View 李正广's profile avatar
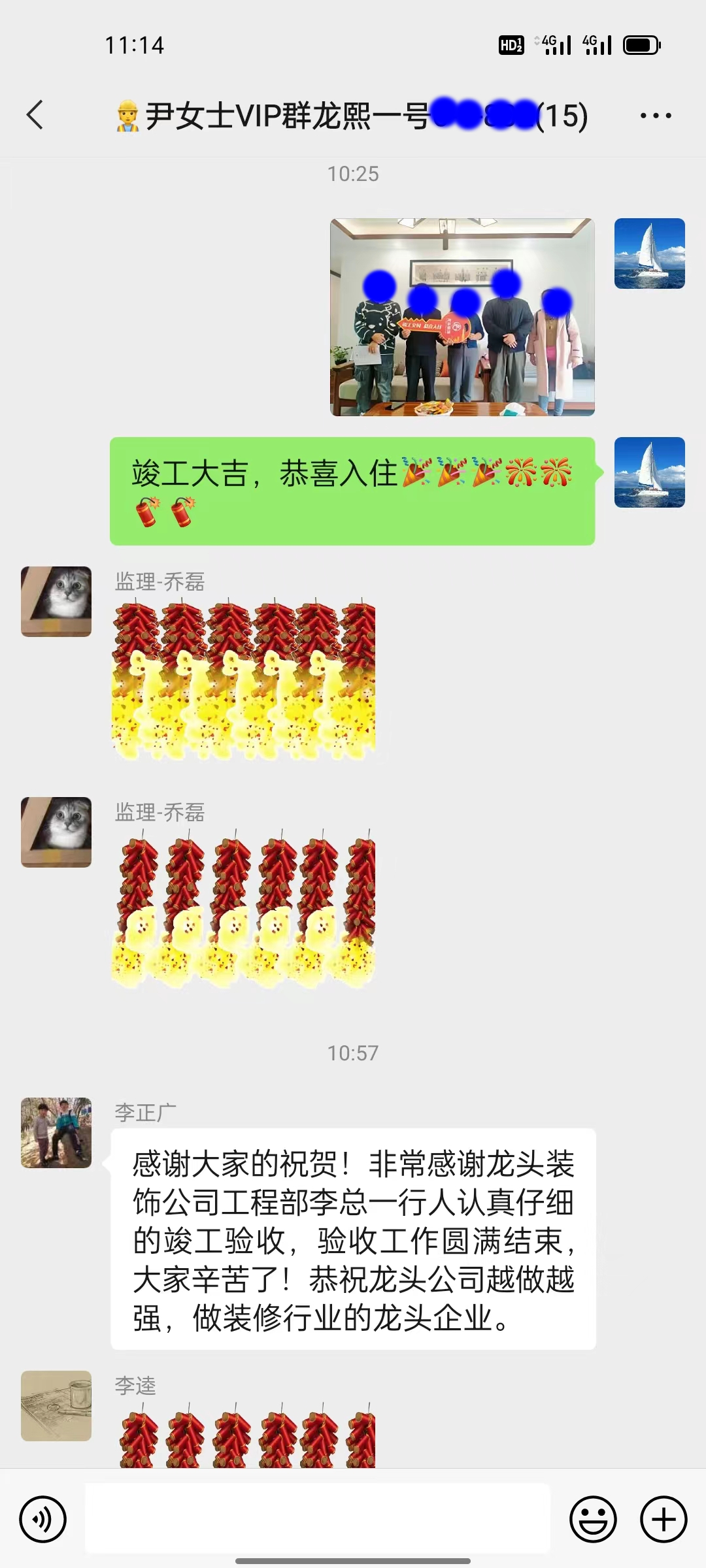 click(x=56, y=1133)
